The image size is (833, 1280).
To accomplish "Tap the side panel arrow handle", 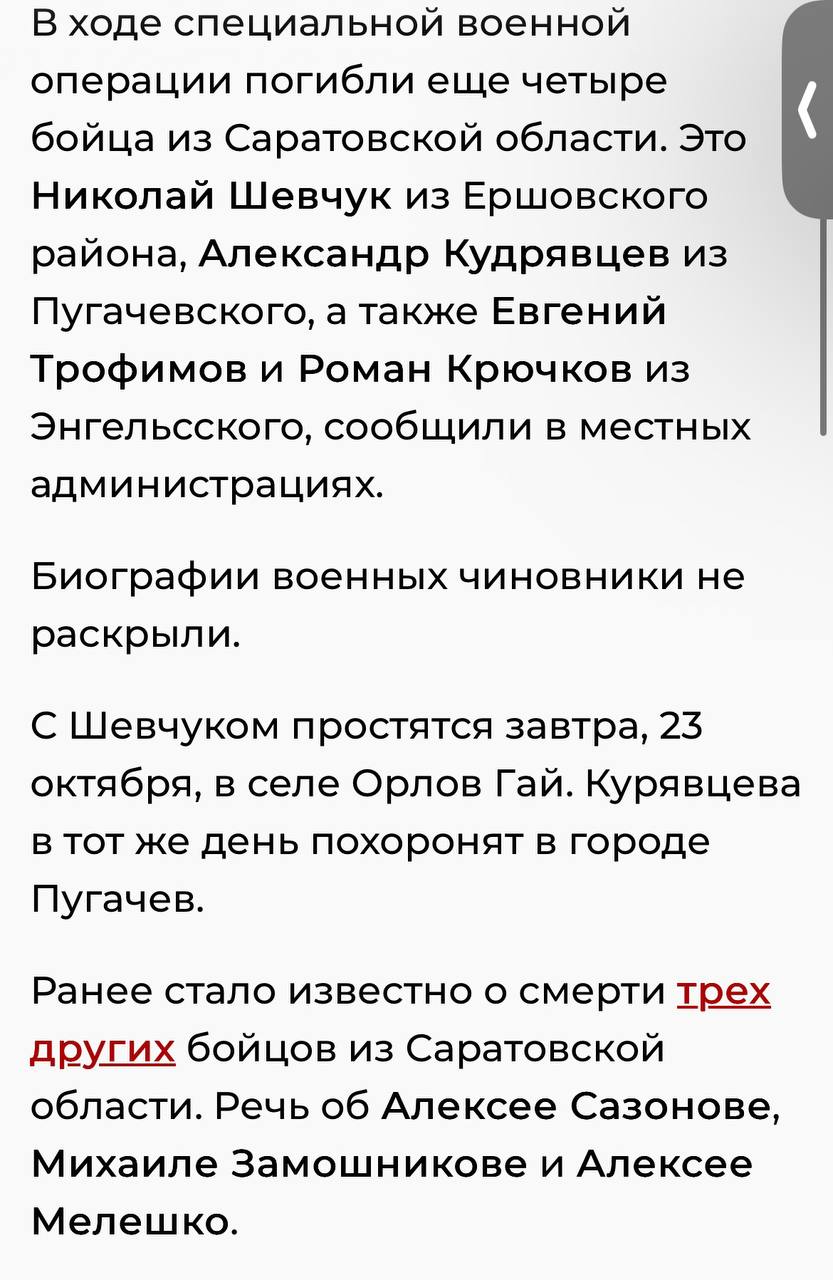I will coord(808,108).
